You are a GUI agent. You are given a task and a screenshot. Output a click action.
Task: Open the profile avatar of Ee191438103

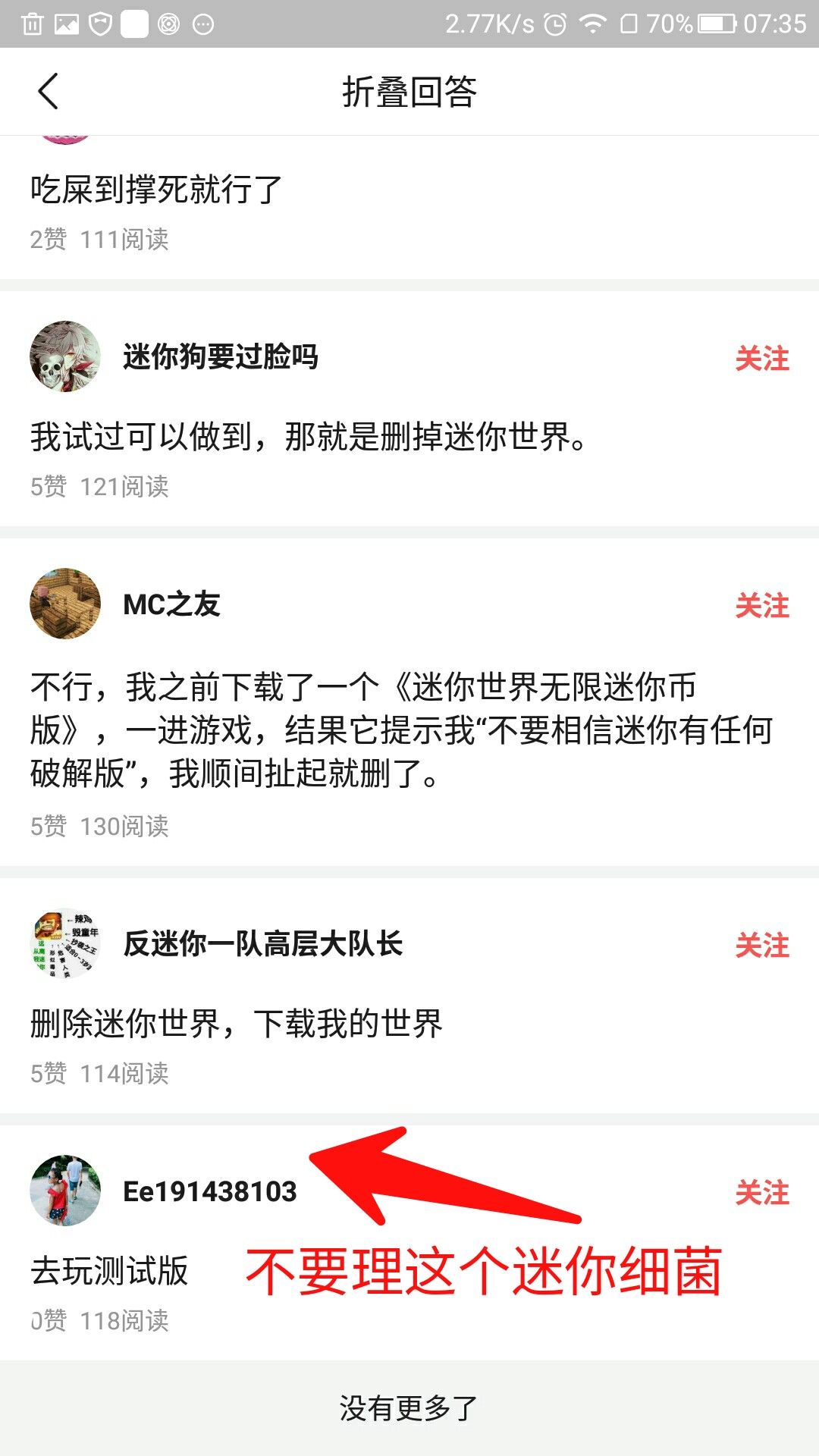(x=65, y=1191)
